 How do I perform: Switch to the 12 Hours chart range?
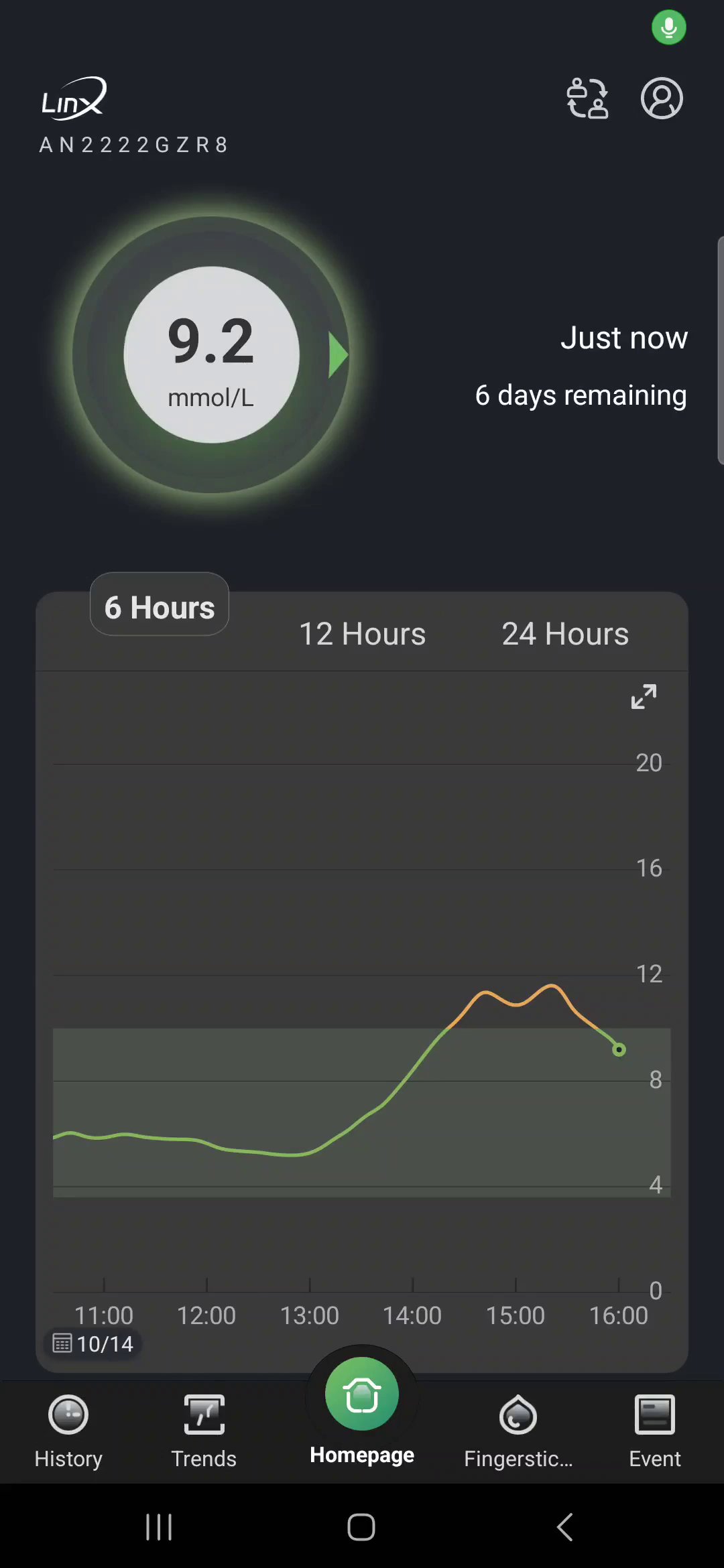point(362,634)
